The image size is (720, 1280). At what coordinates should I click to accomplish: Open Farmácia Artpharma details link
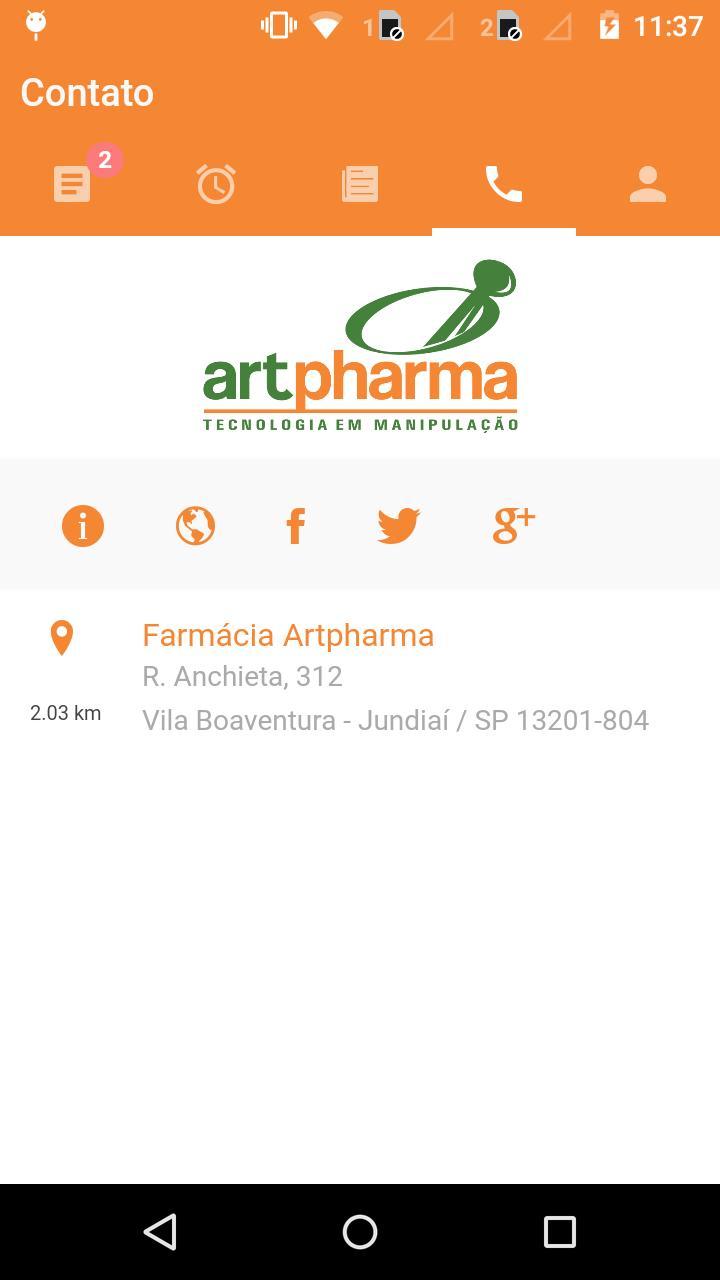pos(288,635)
